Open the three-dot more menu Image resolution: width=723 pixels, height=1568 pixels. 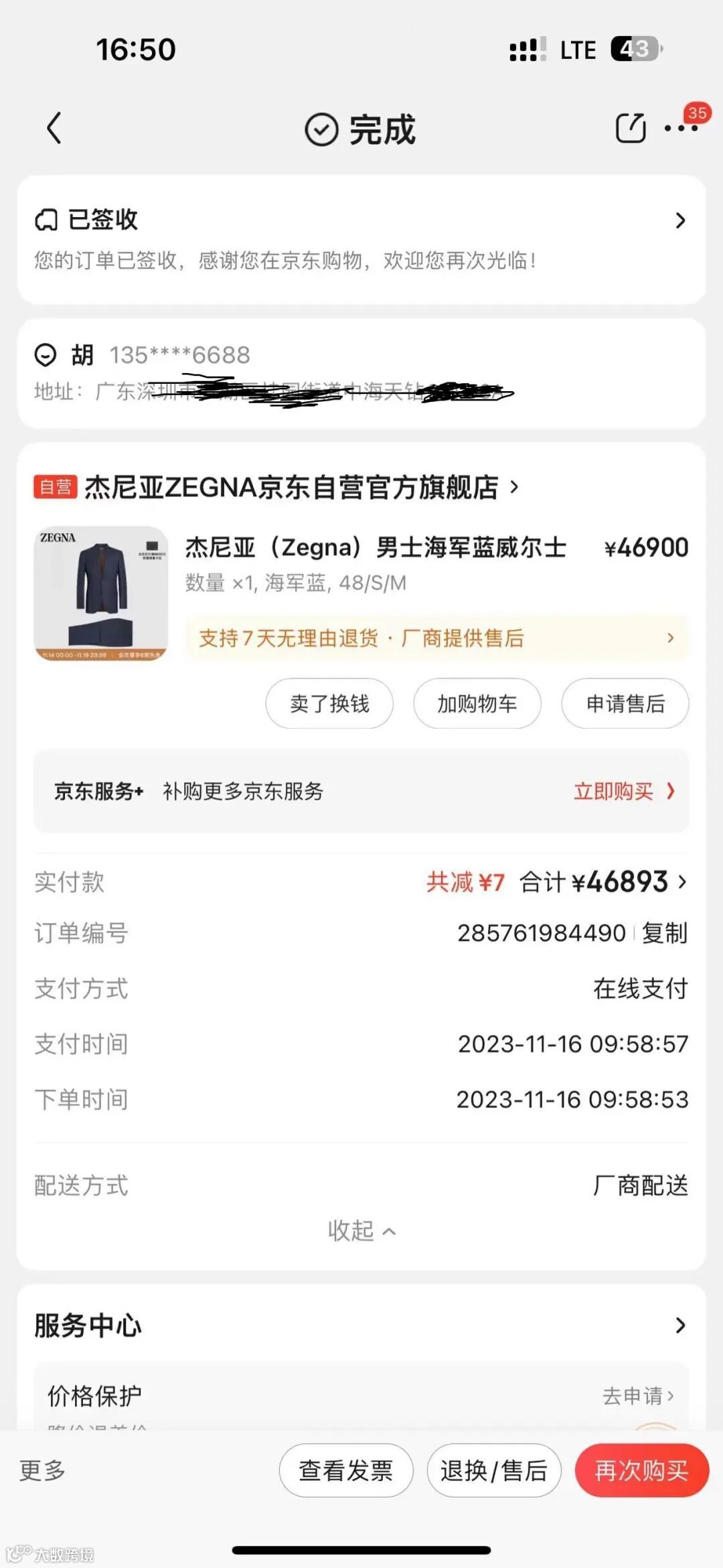pos(681,128)
